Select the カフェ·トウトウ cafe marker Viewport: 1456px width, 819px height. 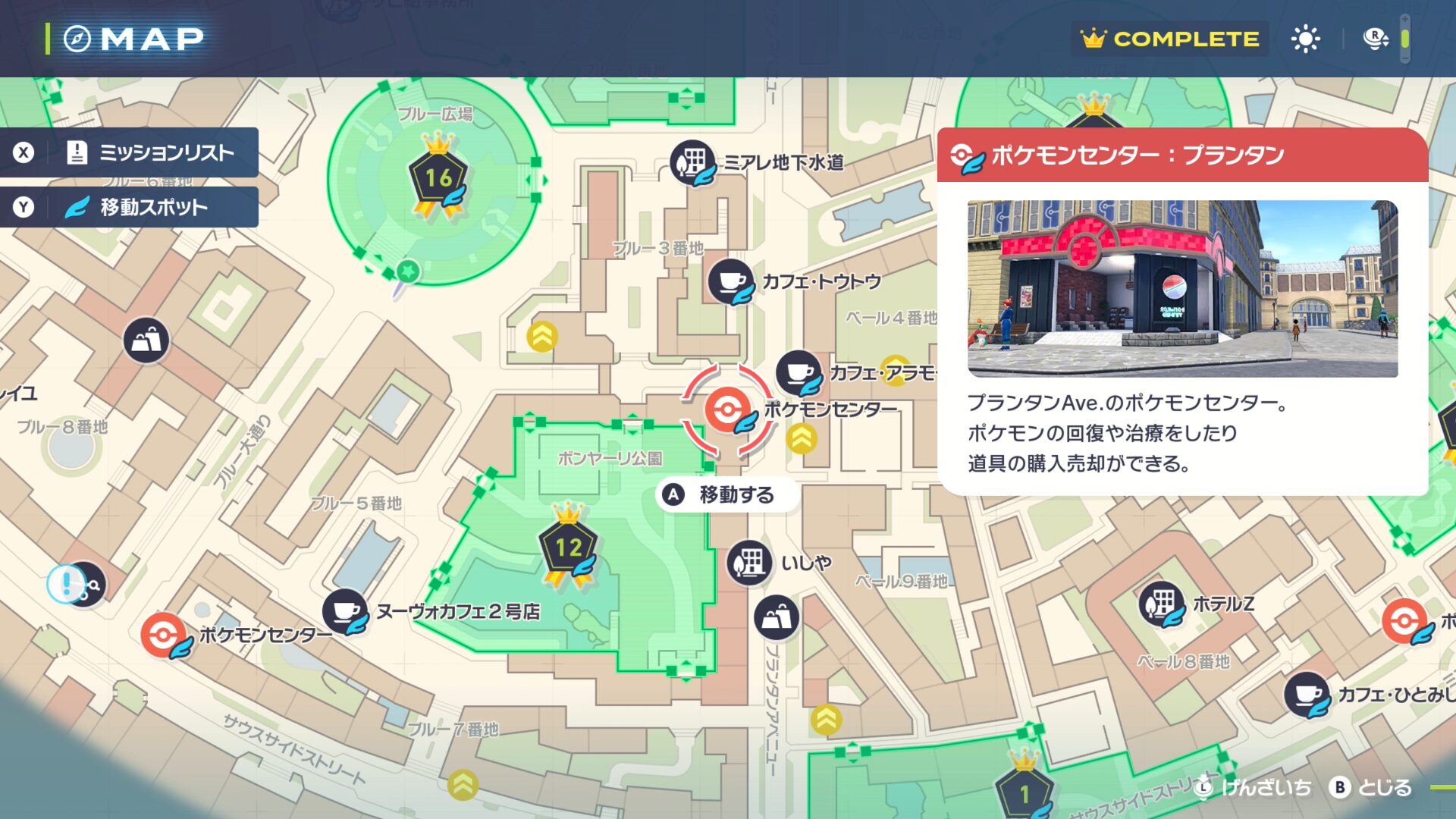[730, 281]
